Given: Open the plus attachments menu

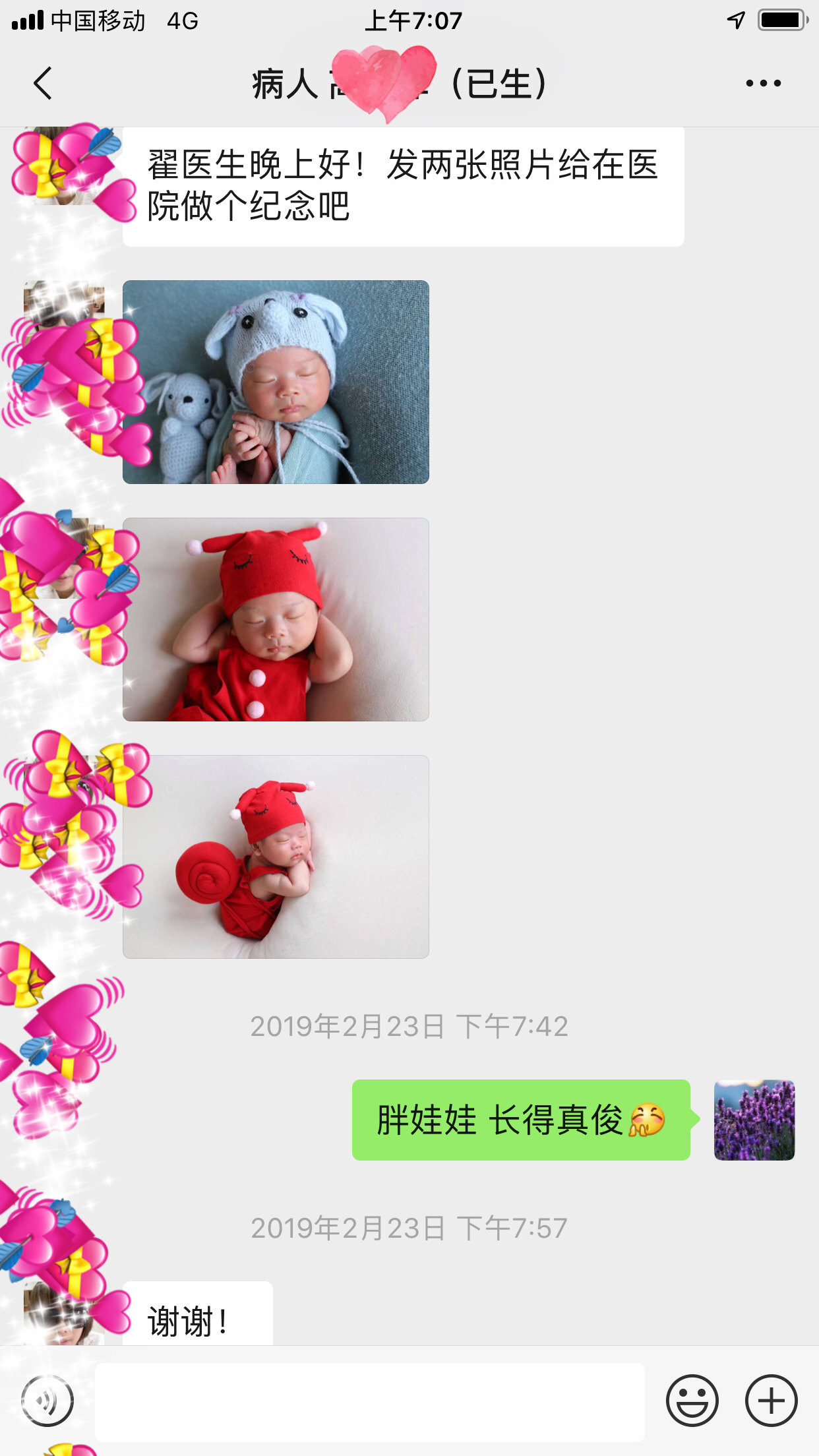Looking at the screenshot, I should click(x=771, y=1400).
